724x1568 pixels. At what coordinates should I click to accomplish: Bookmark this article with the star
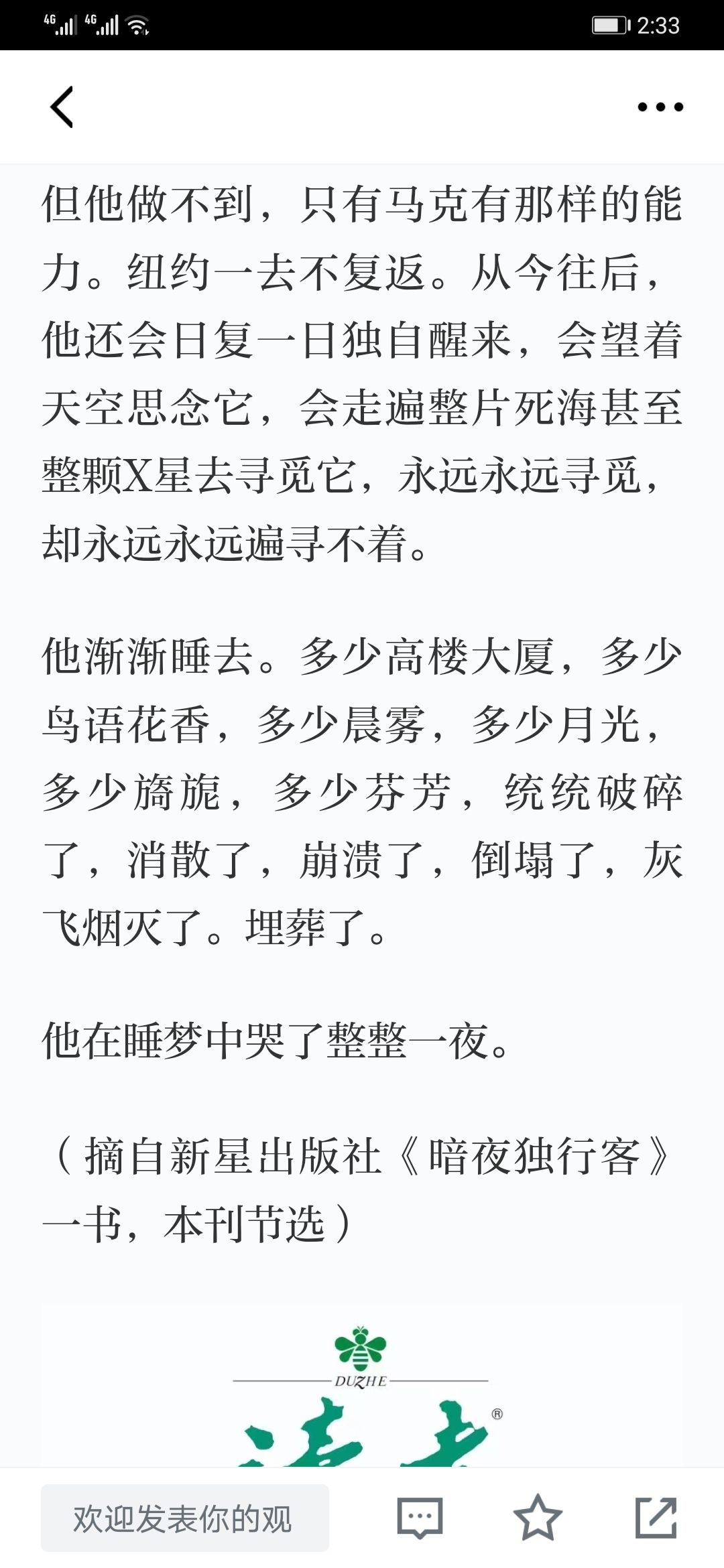(x=538, y=1518)
